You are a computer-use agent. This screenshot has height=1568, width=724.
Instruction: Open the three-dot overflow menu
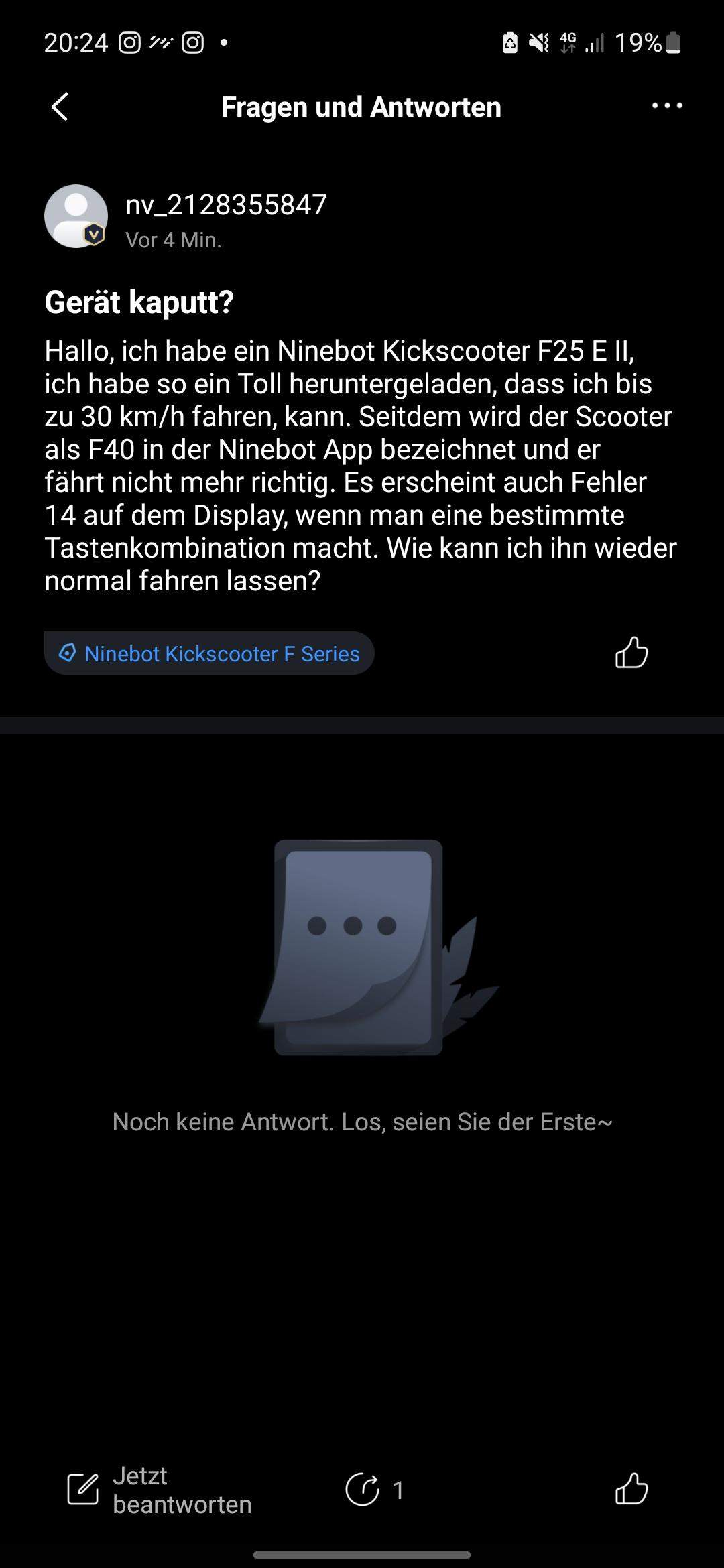(x=667, y=106)
